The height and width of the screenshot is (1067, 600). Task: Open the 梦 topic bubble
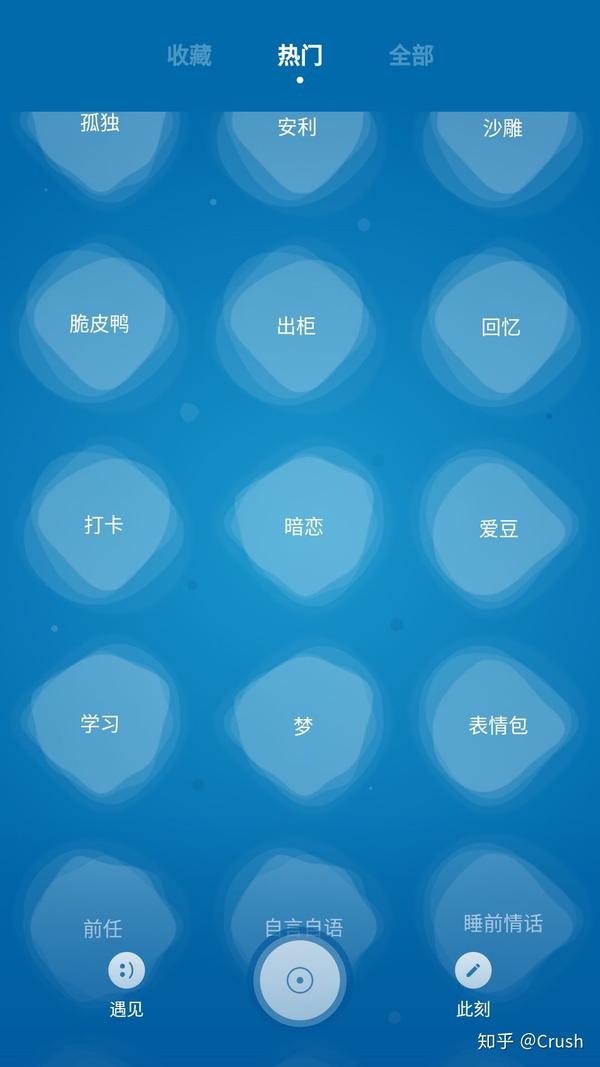click(x=303, y=727)
